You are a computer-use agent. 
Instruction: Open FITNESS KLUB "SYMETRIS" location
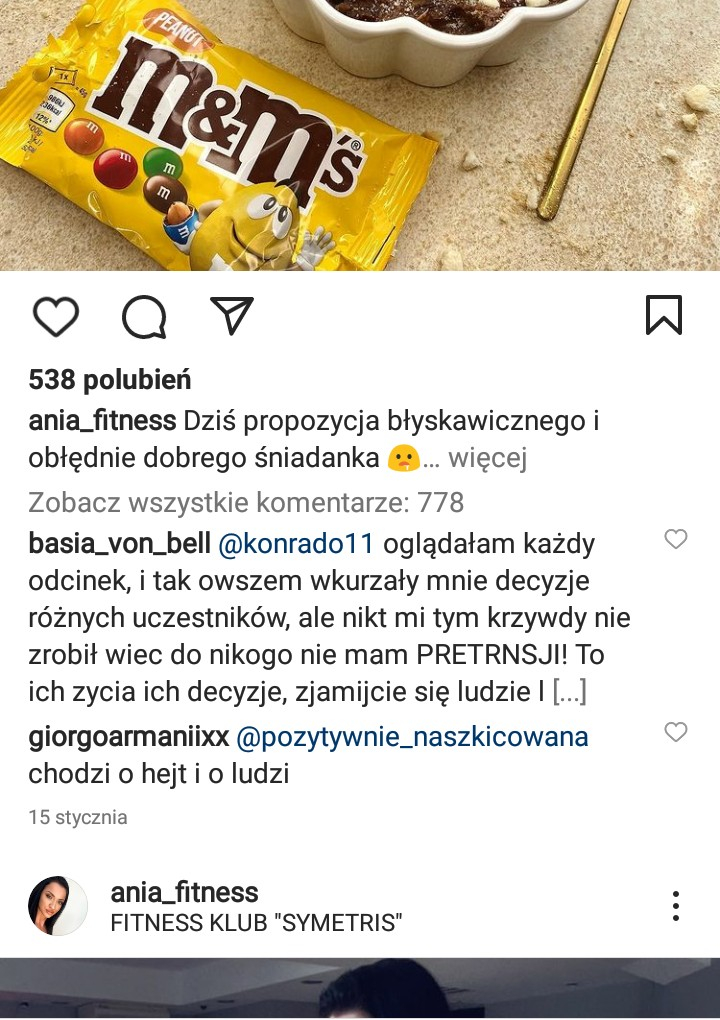pos(256,923)
